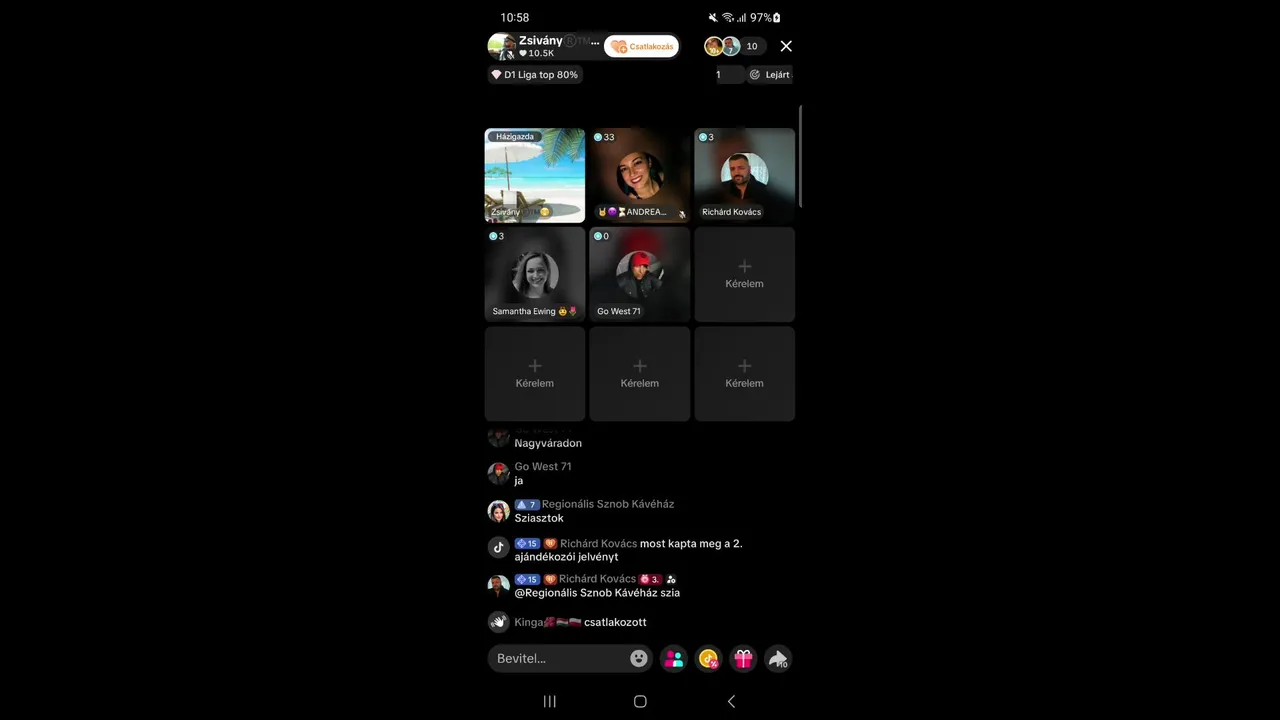This screenshot has height=720, width=1280.
Task: Close the live stream with X
Action: (x=786, y=46)
